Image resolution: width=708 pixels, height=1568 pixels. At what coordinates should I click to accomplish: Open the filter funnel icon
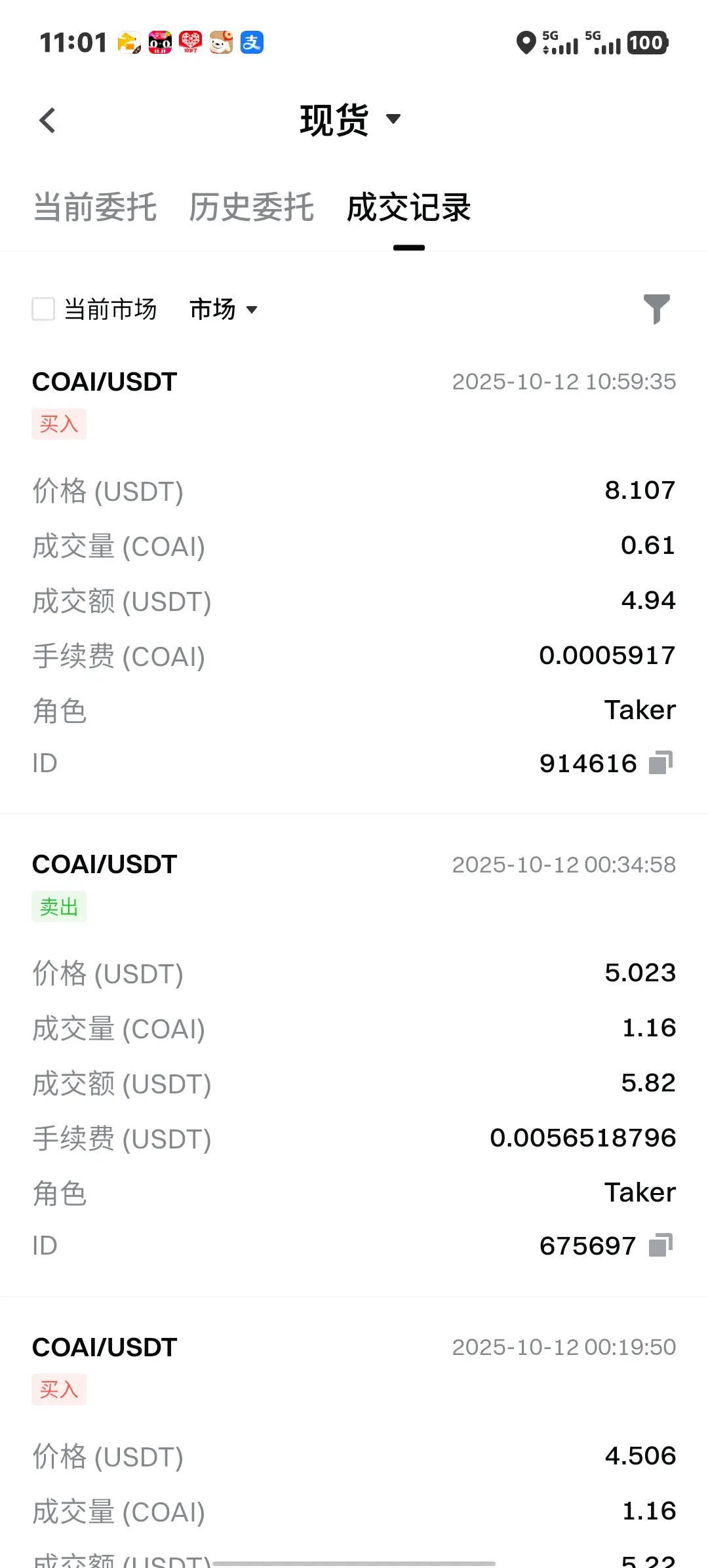tap(656, 309)
